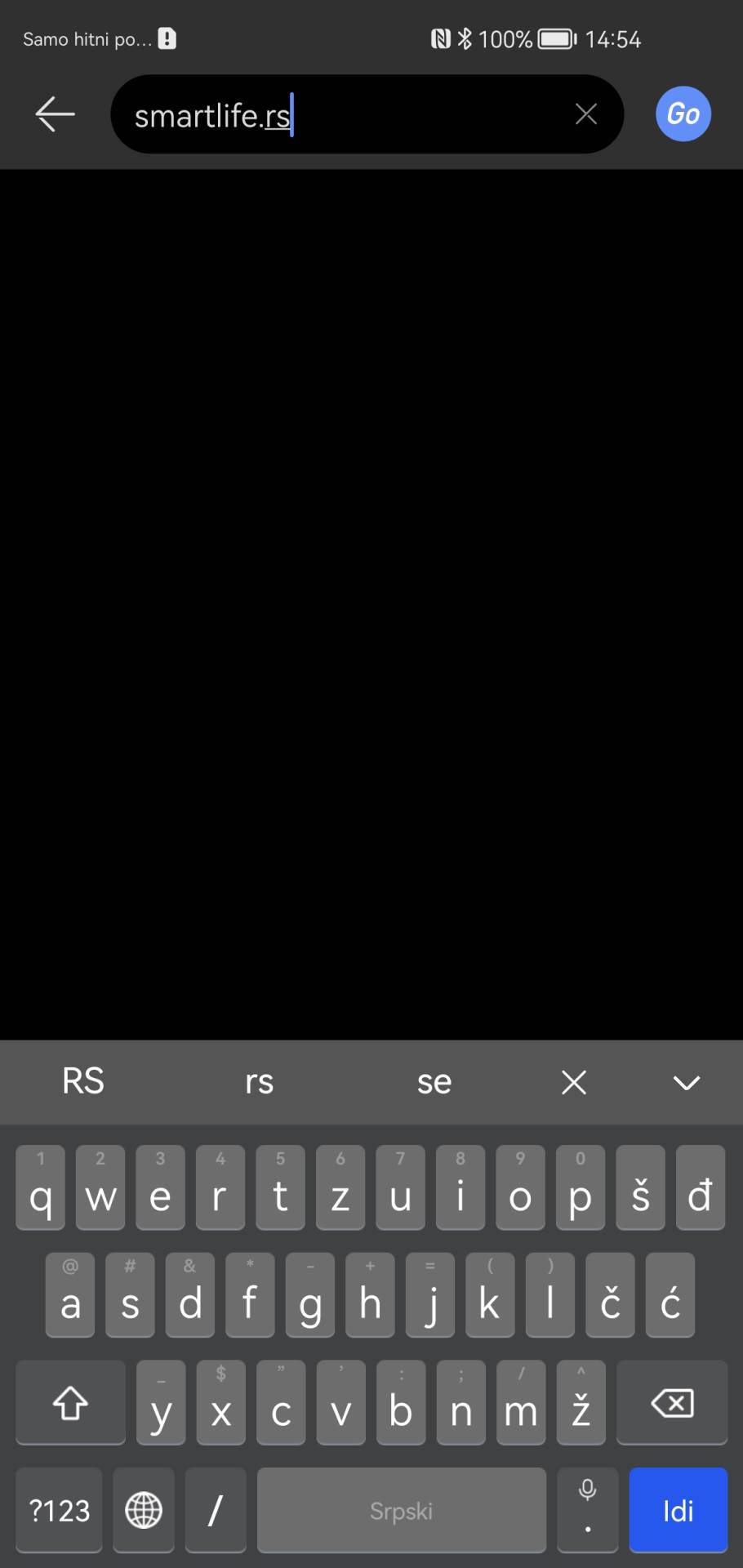Tap the backspace key

pyautogui.click(x=672, y=1402)
